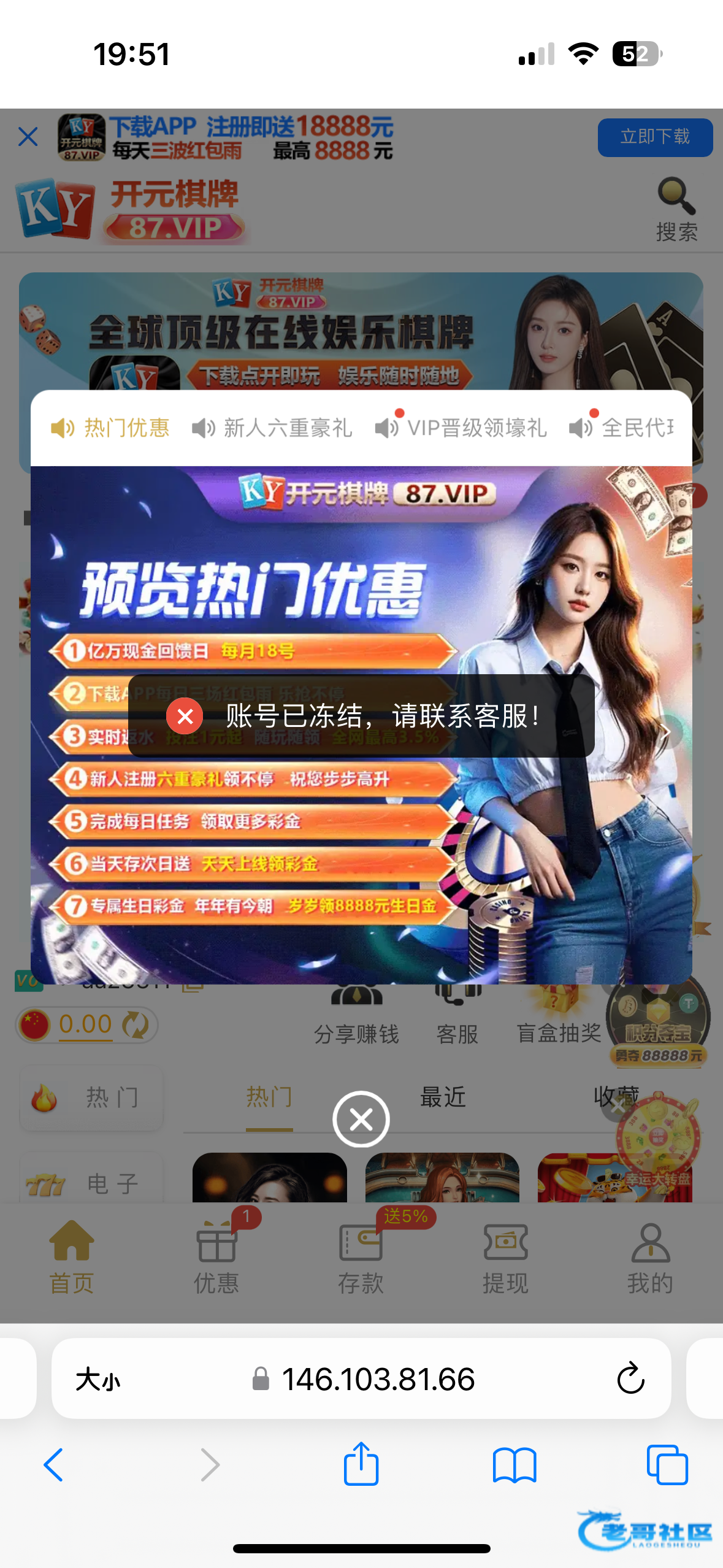The image size is (723, 1568).
Task: Open the Safari bookmarks
Action: (514, 1464)
